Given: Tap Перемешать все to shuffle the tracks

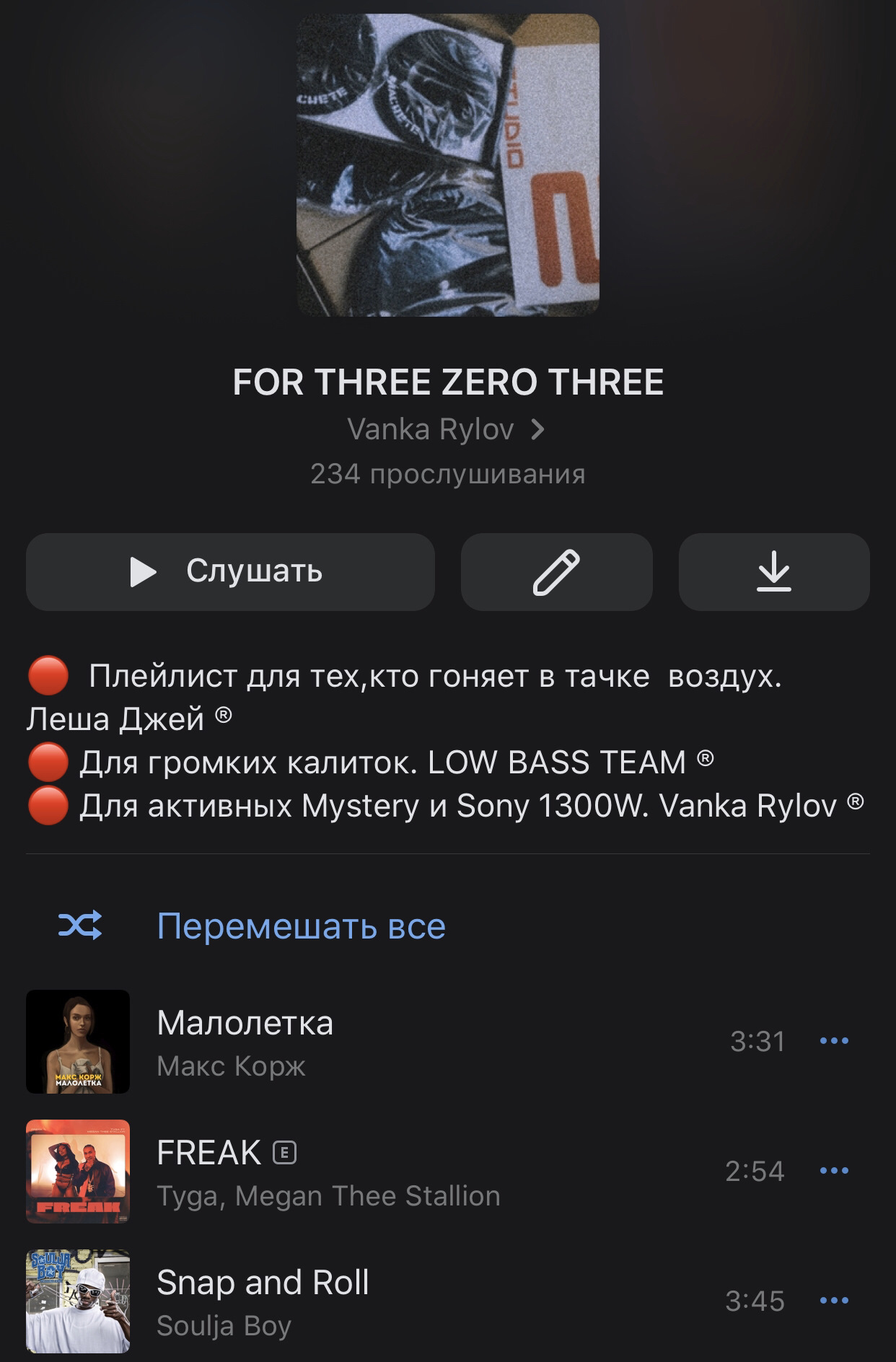Looking at the screenshot, I should click(x=301, y=926).
